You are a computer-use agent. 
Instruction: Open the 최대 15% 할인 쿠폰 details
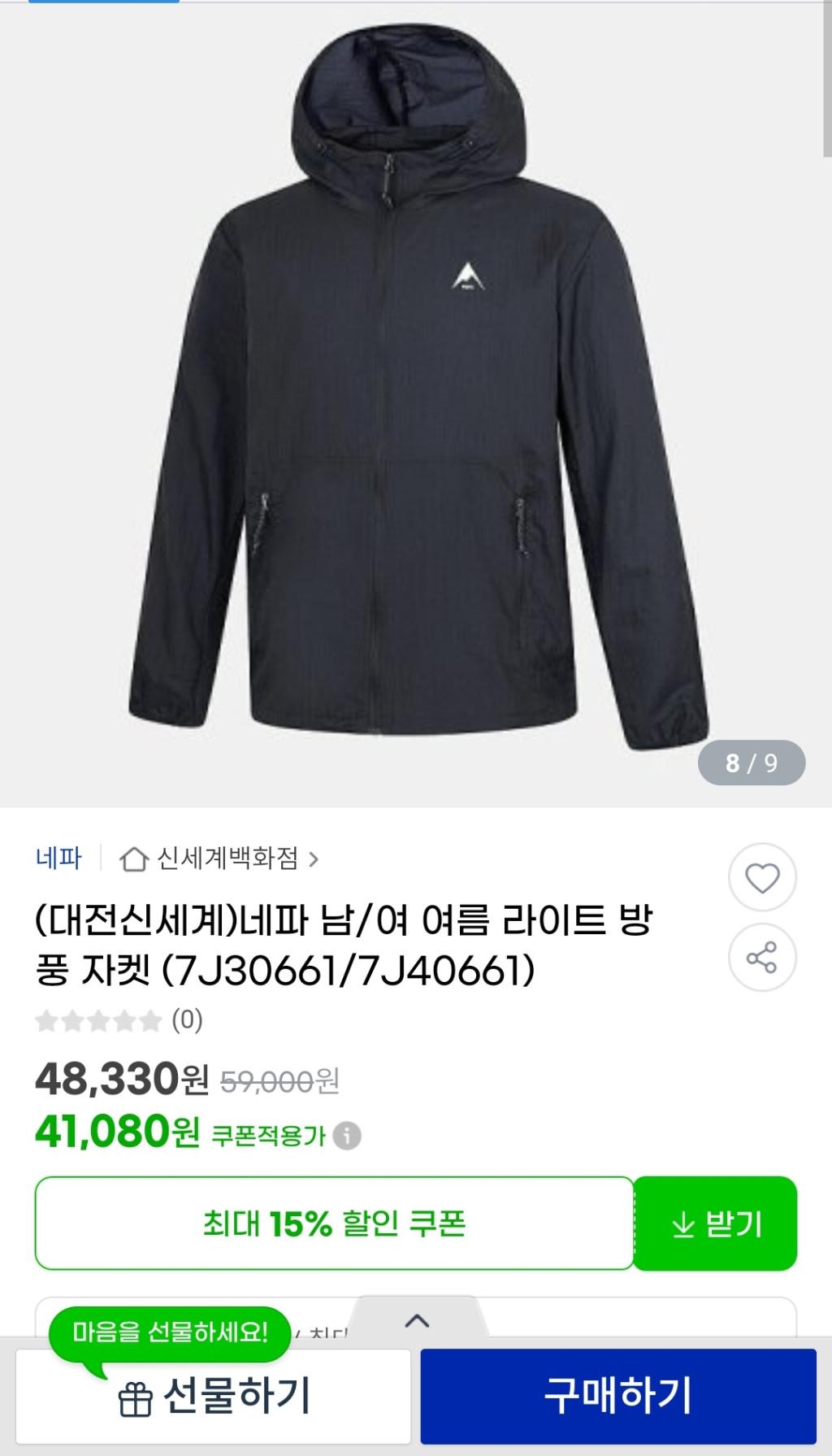(x=334, y=1223)
